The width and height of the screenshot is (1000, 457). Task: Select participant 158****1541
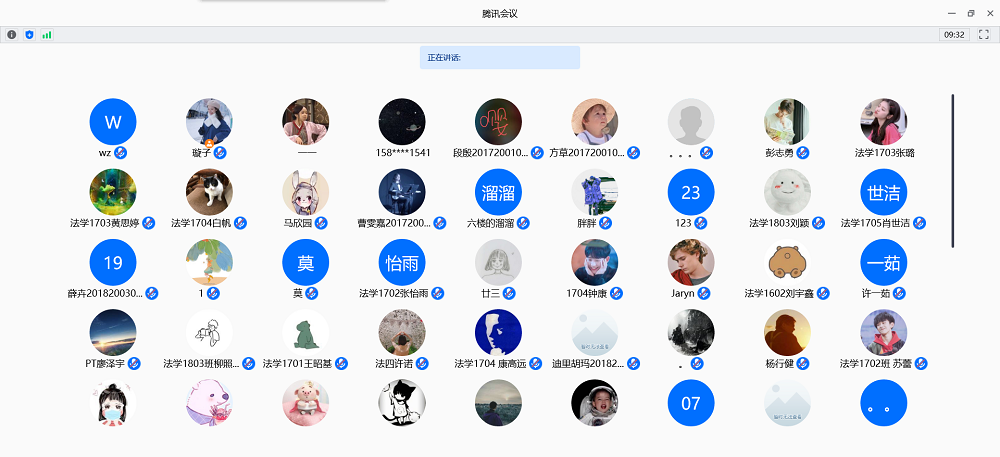[402, 122]
